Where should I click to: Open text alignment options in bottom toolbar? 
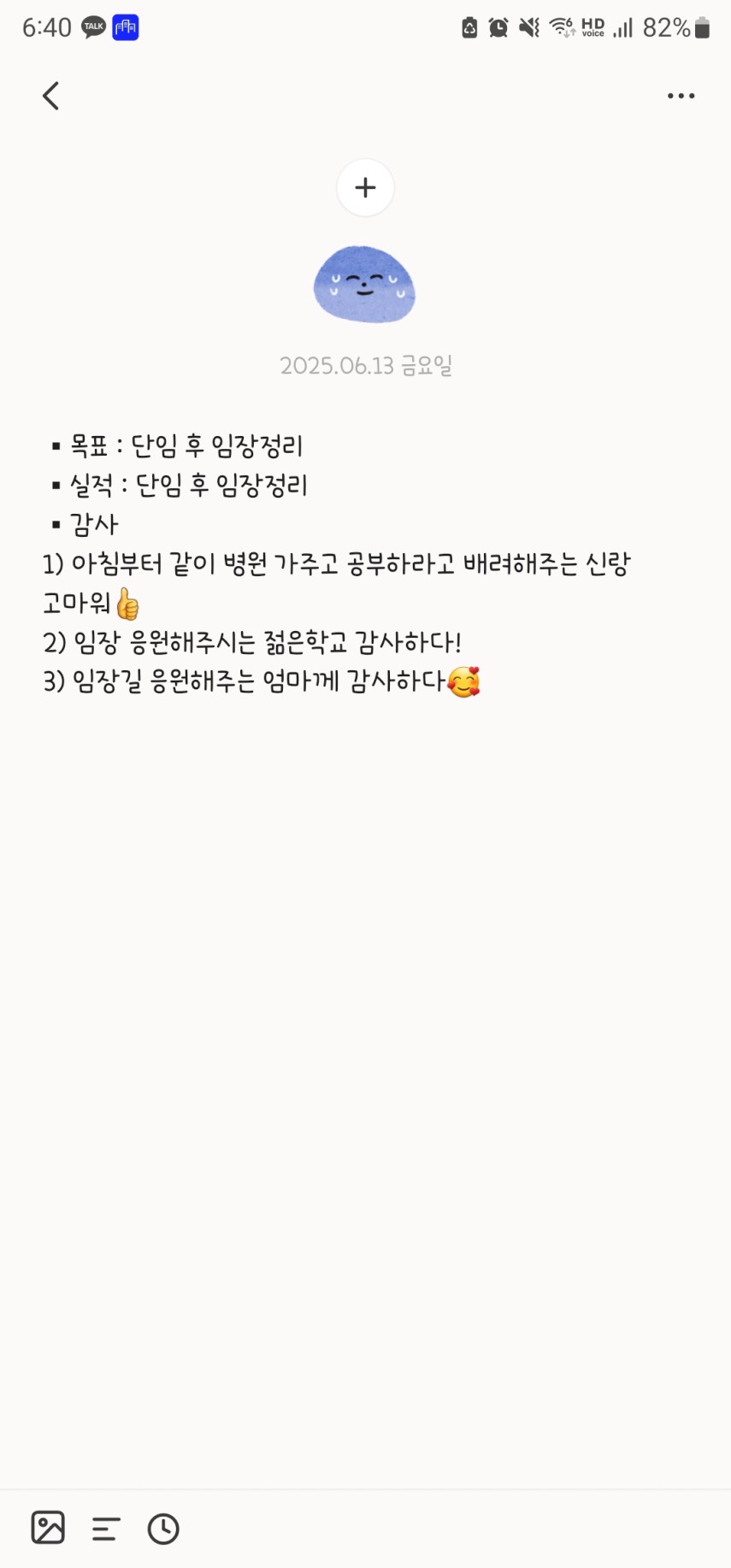tap(106, 1529)
